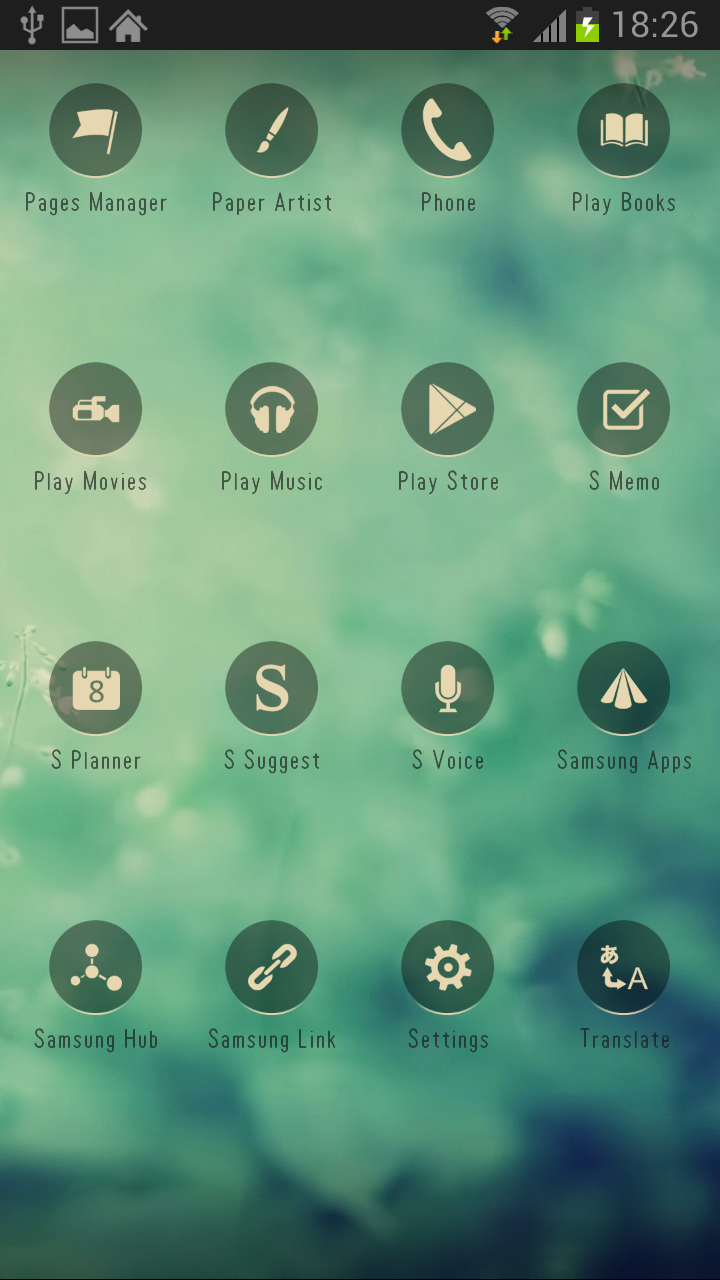
Task: Launch Paper Artist
Action: pos(271,130)
